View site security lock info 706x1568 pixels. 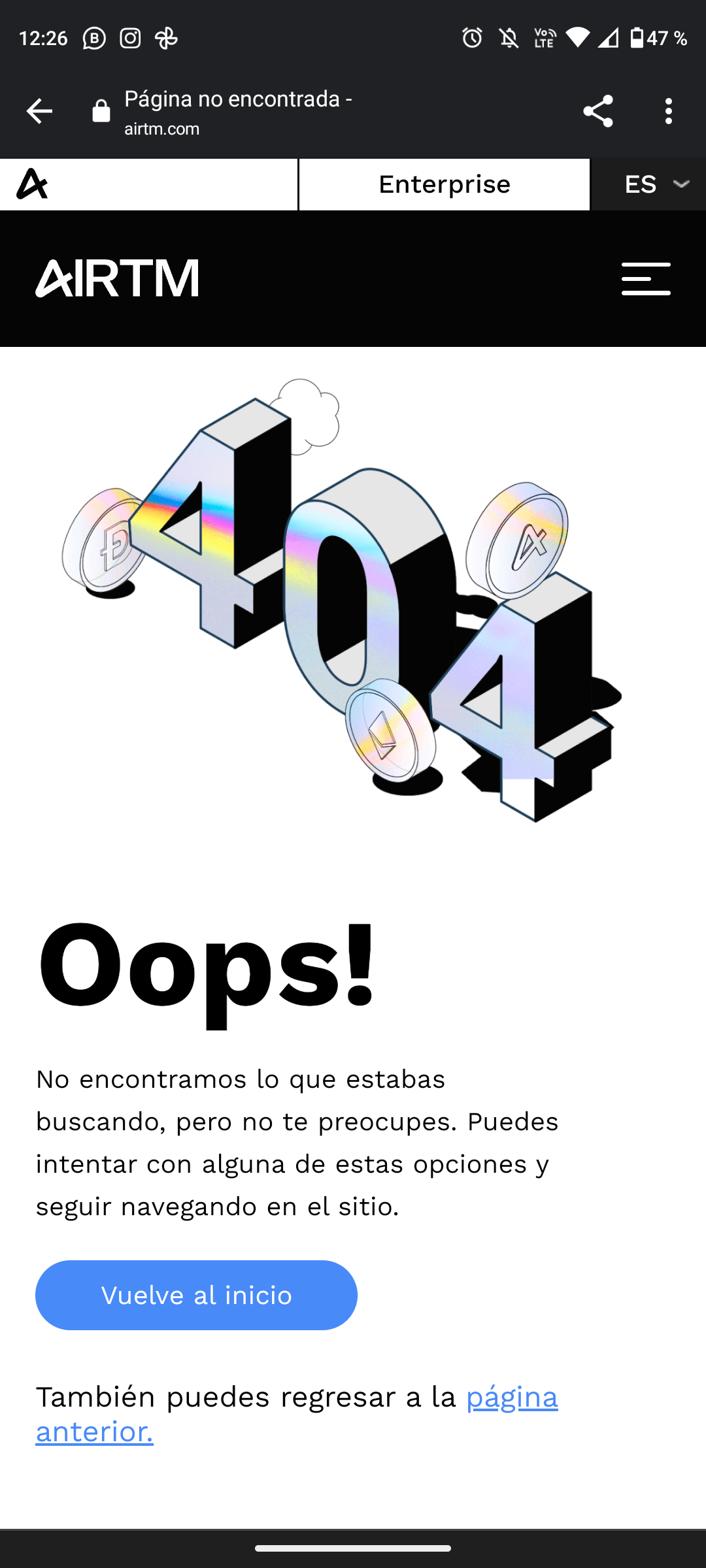(x=101, y=111)
